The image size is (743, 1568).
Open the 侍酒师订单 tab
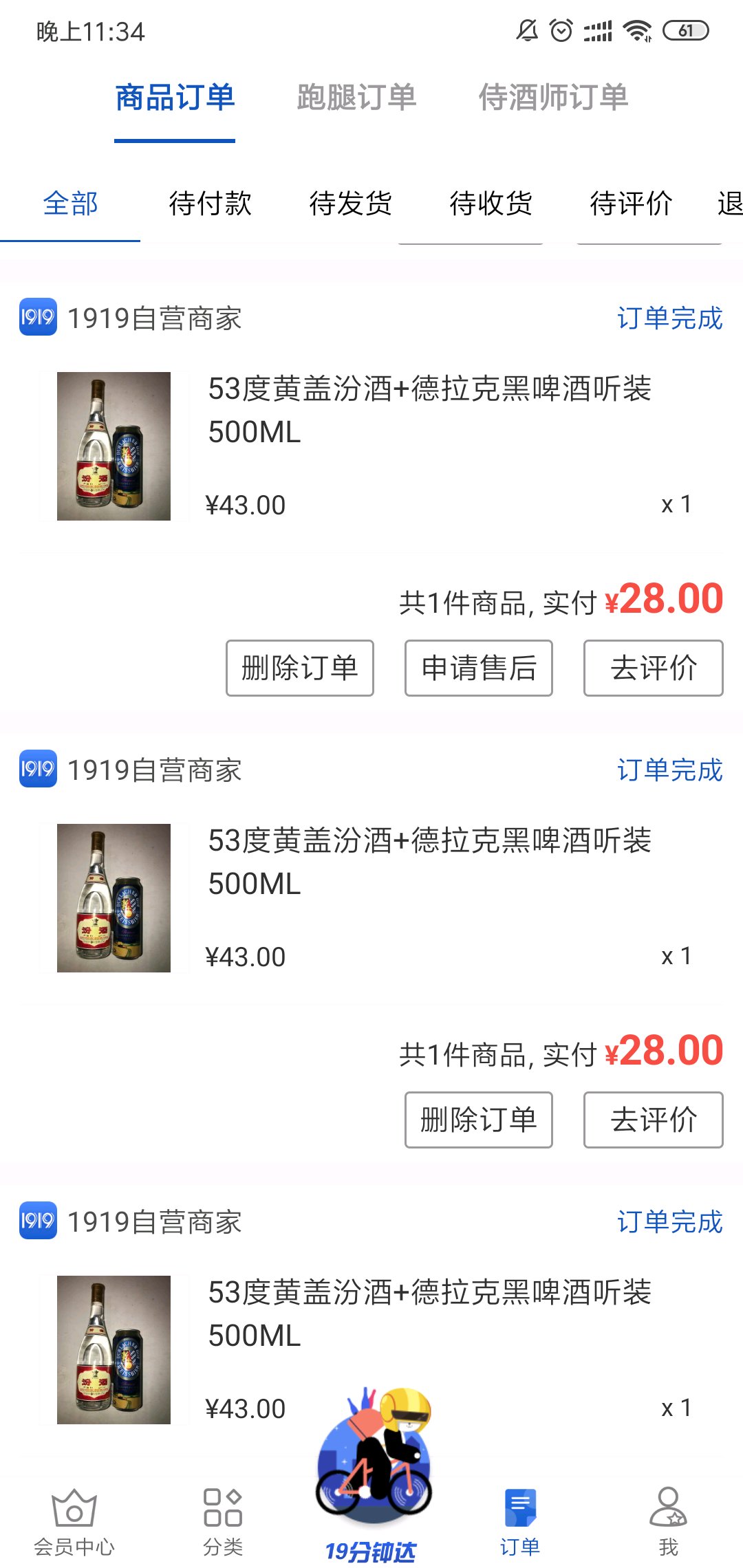pyautogui.click(x=553, y=97)
